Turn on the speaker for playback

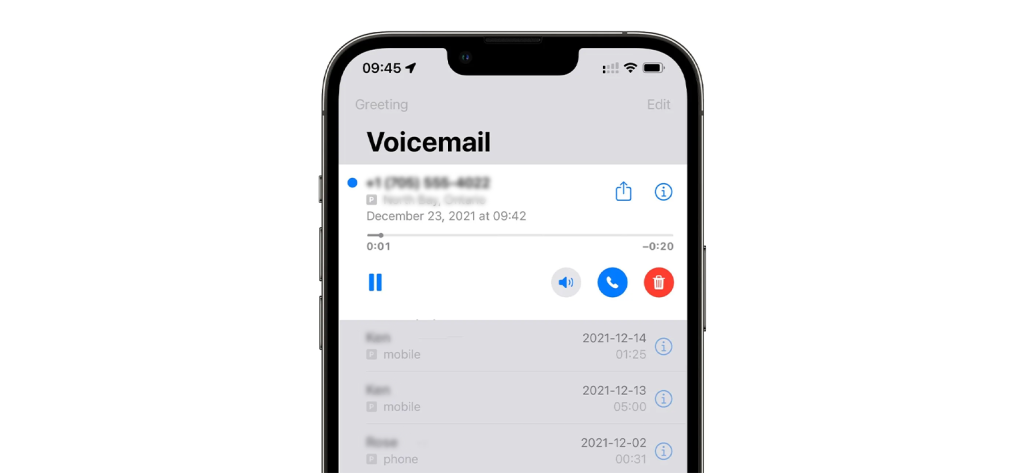pyautogui.click(x=566, y=282)
